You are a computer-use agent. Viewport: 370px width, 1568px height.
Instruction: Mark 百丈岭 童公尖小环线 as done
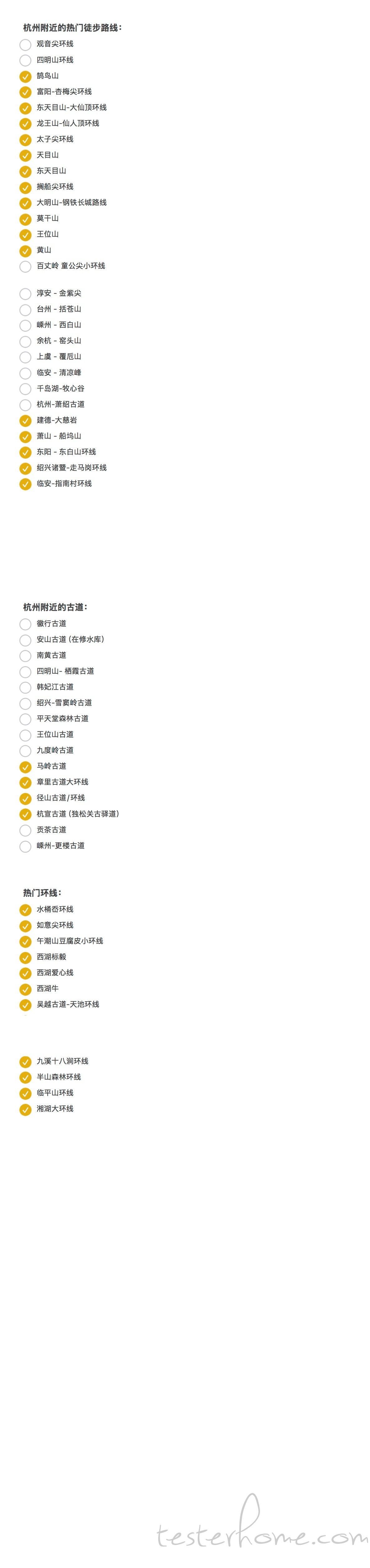click(25, 266)
